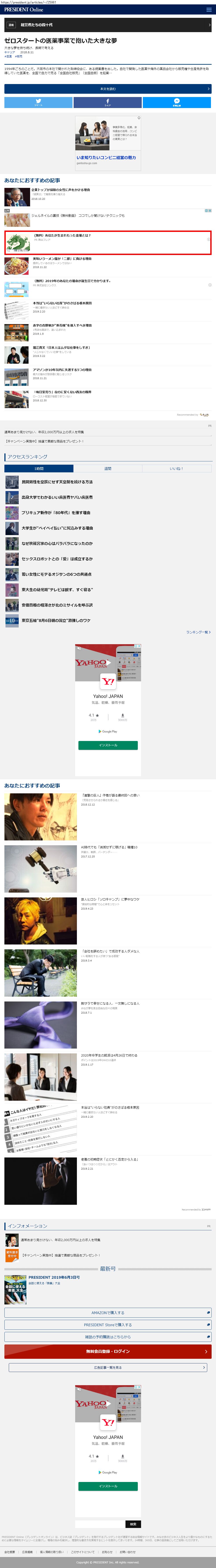Open ranking article 東京五輪"8月6日朝の国立"激推しのワケ
The width and height of the screenshot is (216, 1568).
tap(56, 620)
